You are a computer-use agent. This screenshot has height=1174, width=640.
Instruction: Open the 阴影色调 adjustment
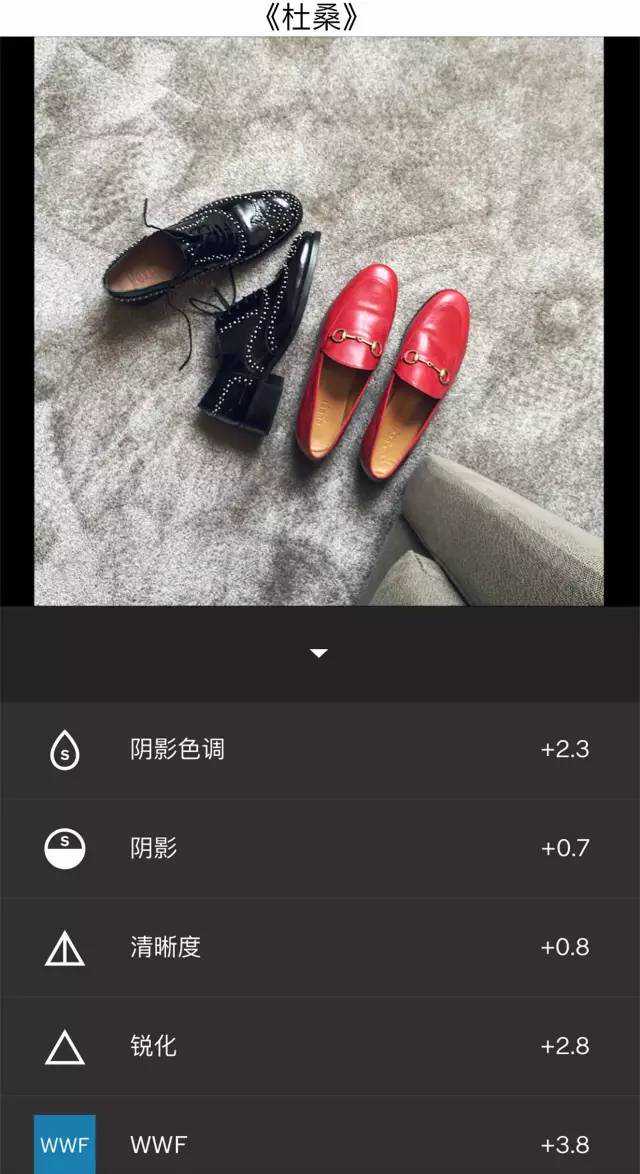point(177,750)
